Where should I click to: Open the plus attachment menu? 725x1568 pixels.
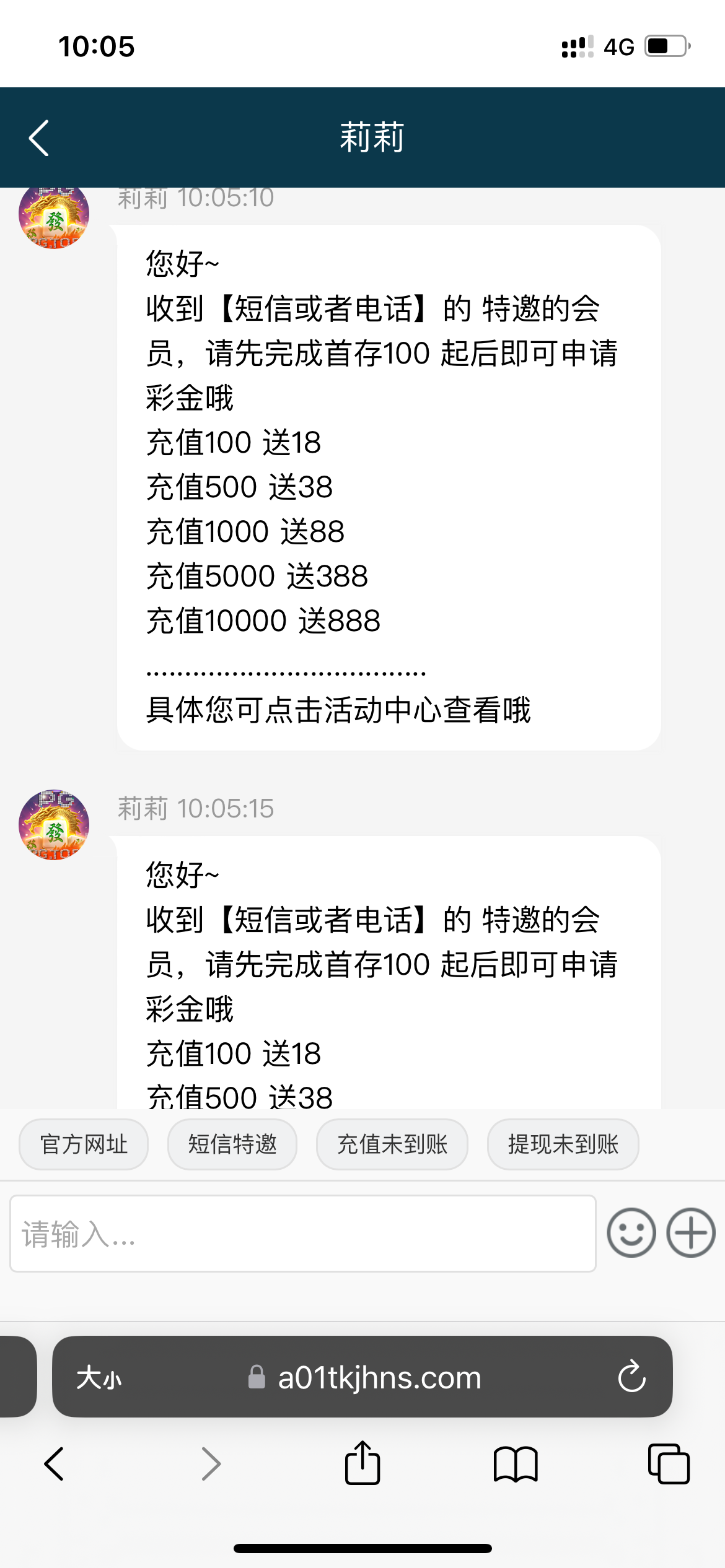[691, 1233]
